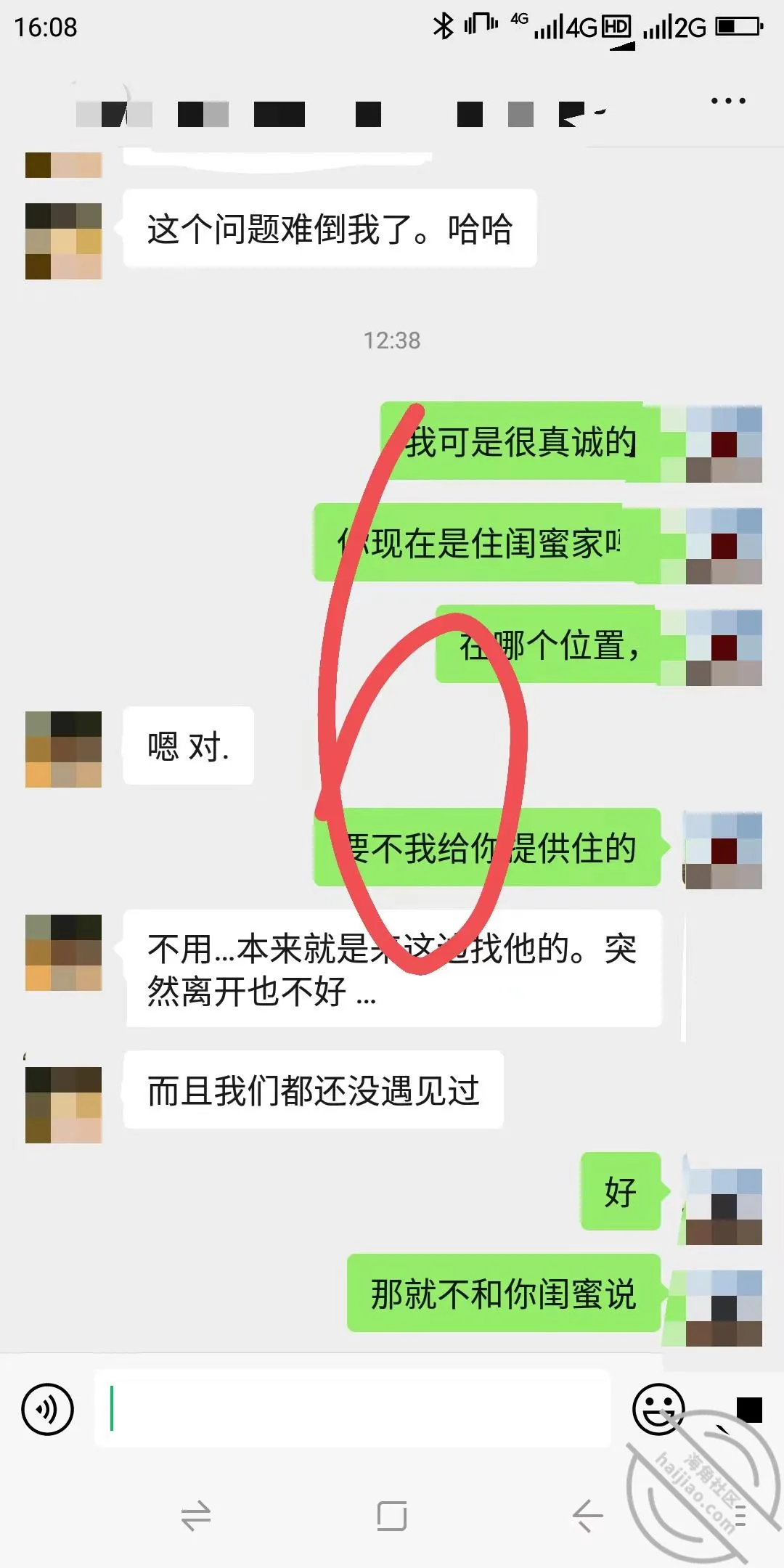Open the three-dot chat menu
Screen dimensions: 784x1568
728,101
